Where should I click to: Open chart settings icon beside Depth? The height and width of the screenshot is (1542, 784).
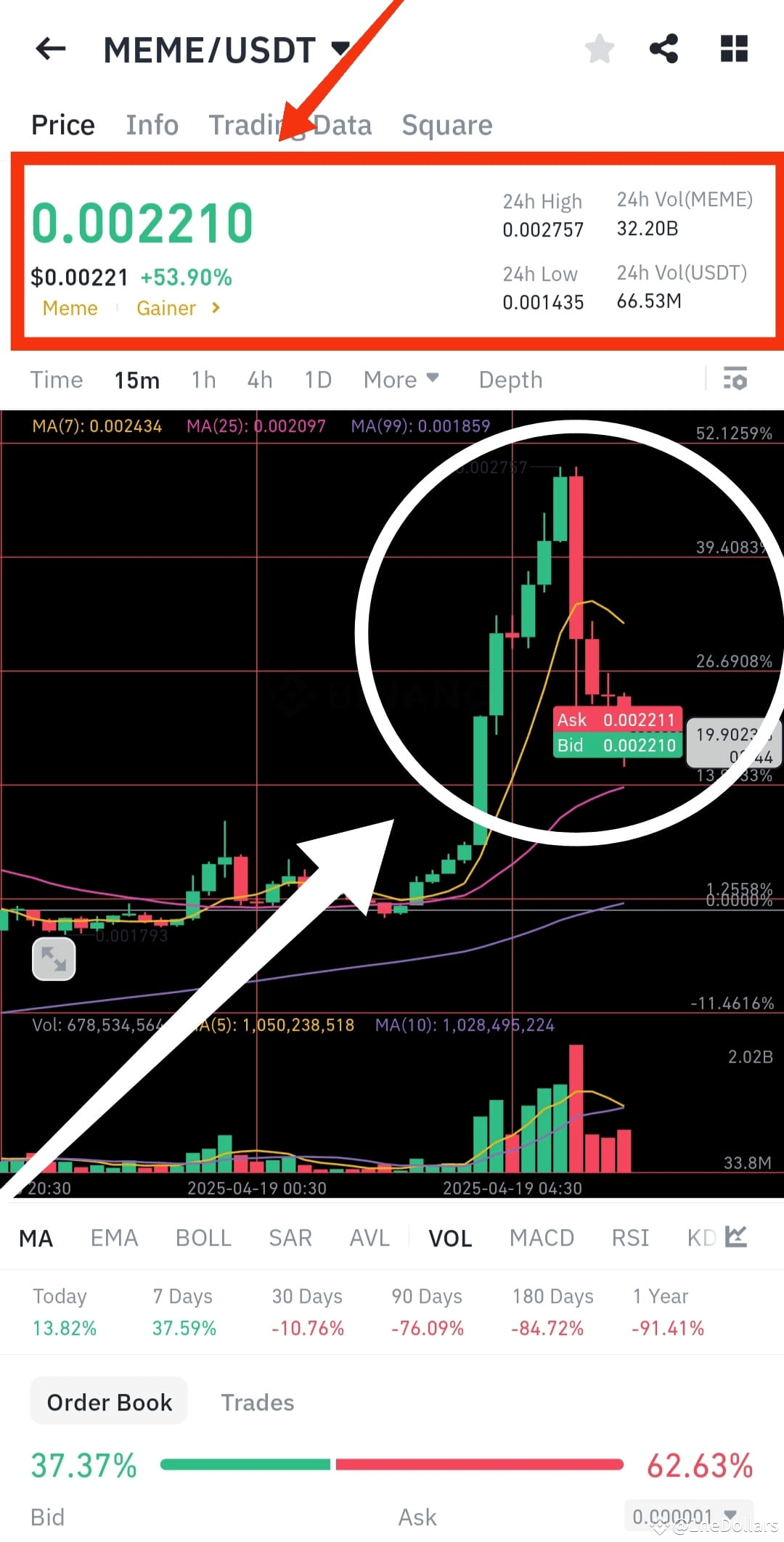click(735, 379)
